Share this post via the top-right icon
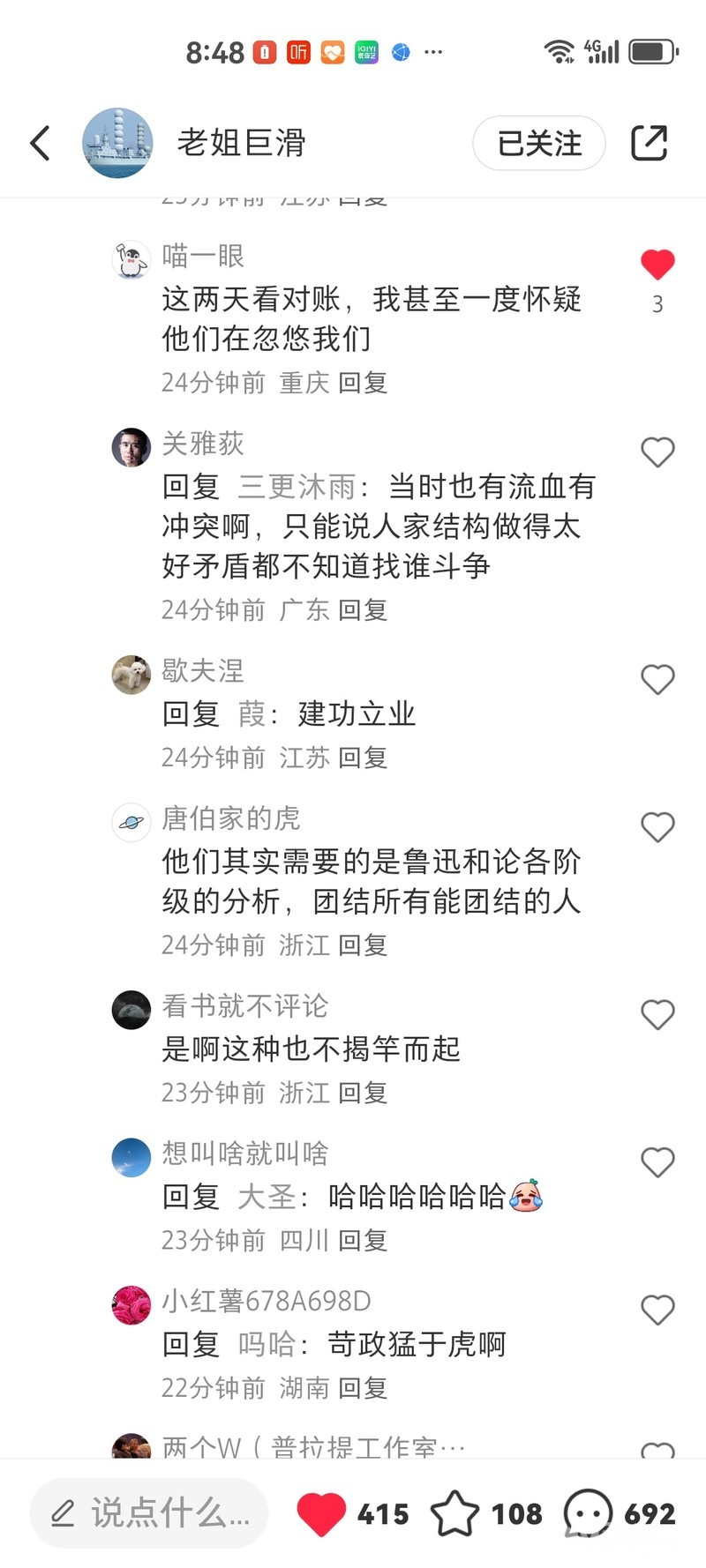The width and height of the screenshot is (706, 1568). [x=649, y=143]
